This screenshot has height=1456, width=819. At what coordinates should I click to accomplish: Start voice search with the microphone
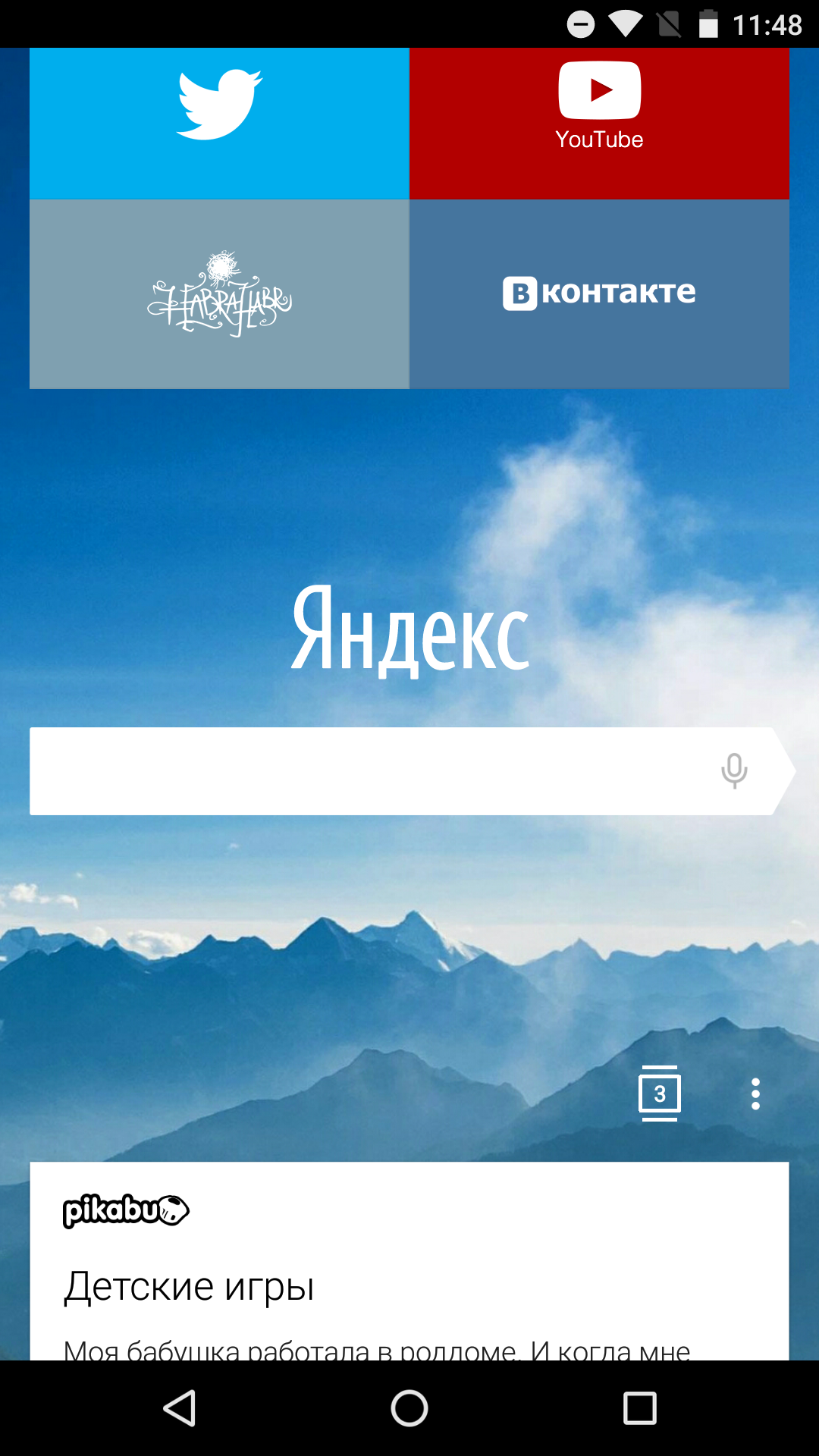(x=733, y=771)
